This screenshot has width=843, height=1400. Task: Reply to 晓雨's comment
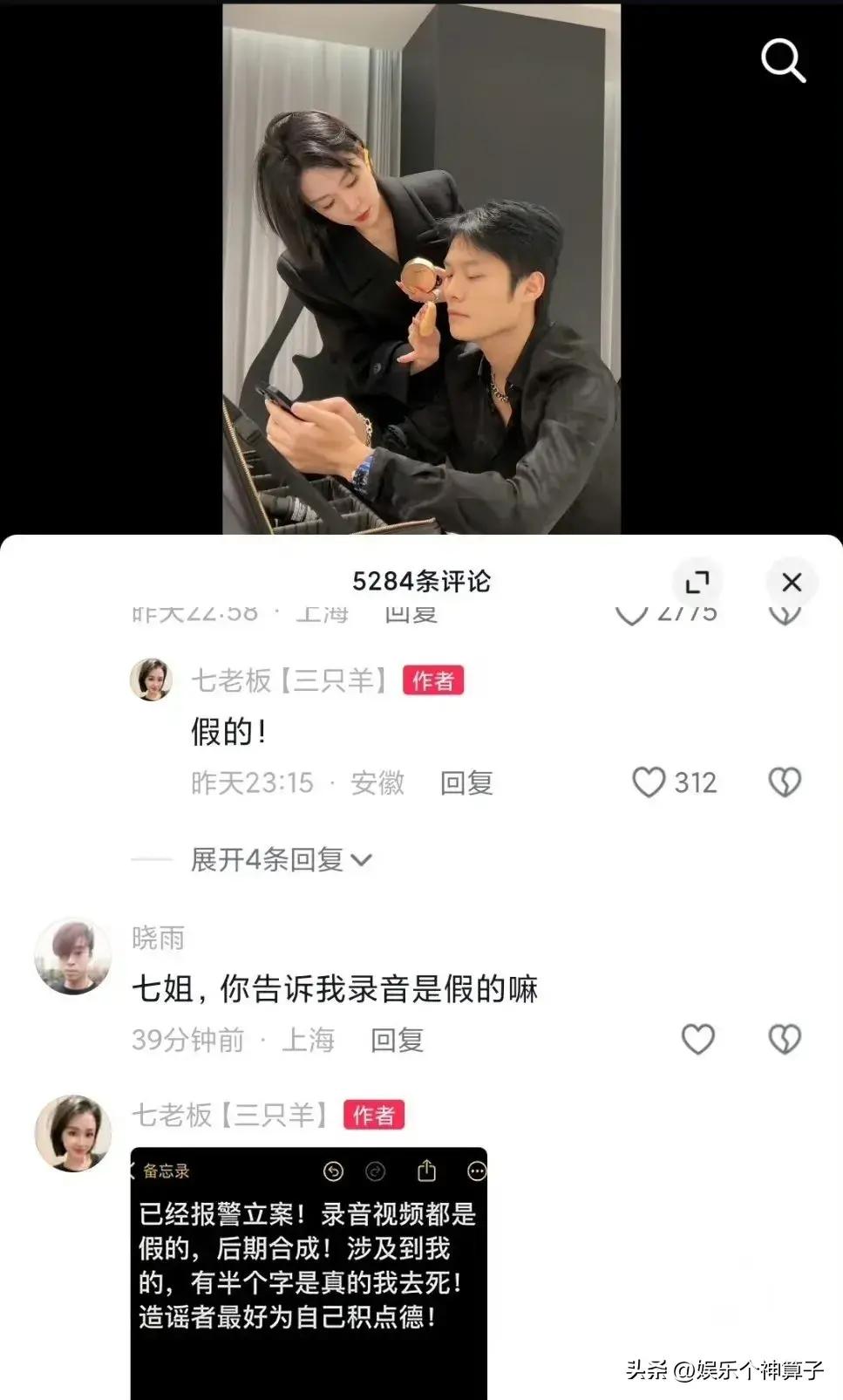coord(397,1040)
